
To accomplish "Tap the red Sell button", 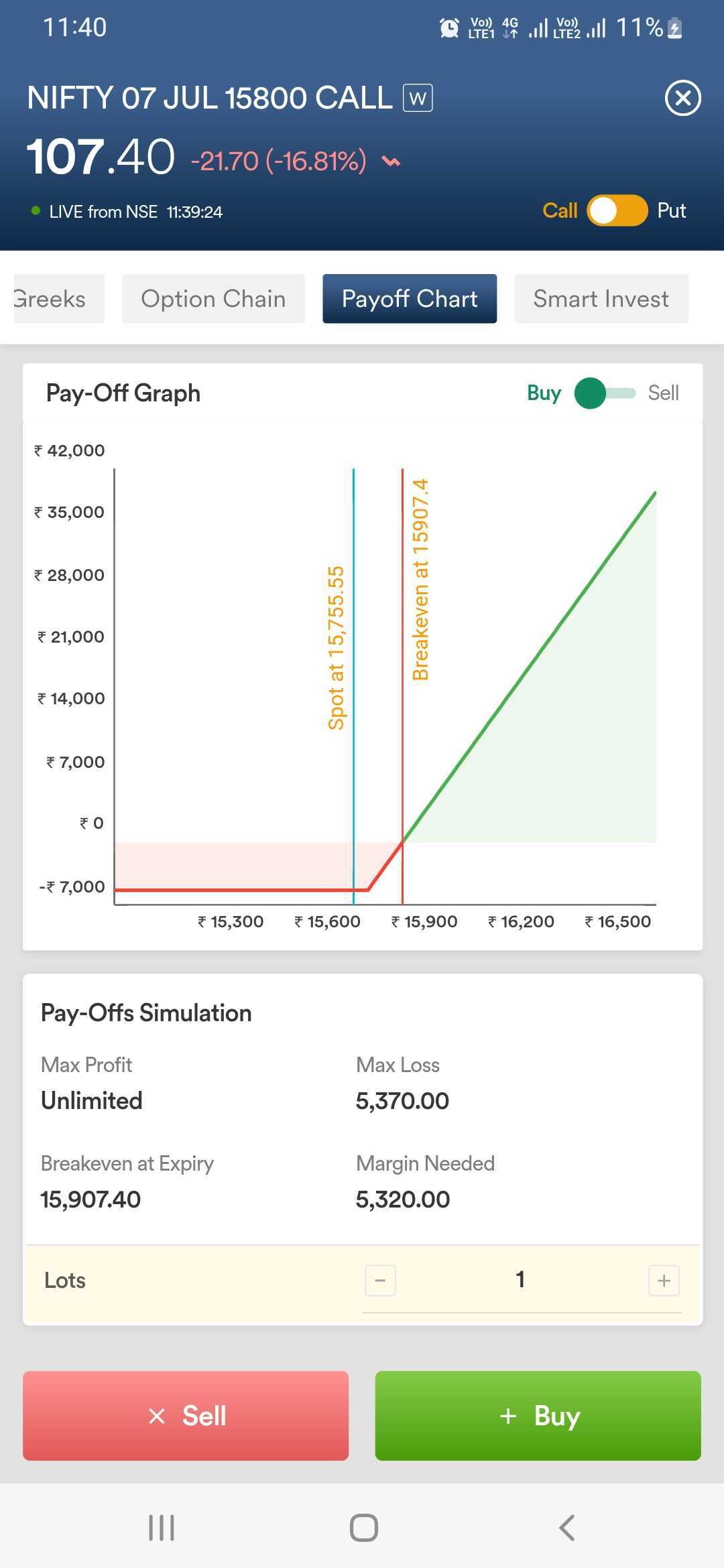I will 186,1415.
